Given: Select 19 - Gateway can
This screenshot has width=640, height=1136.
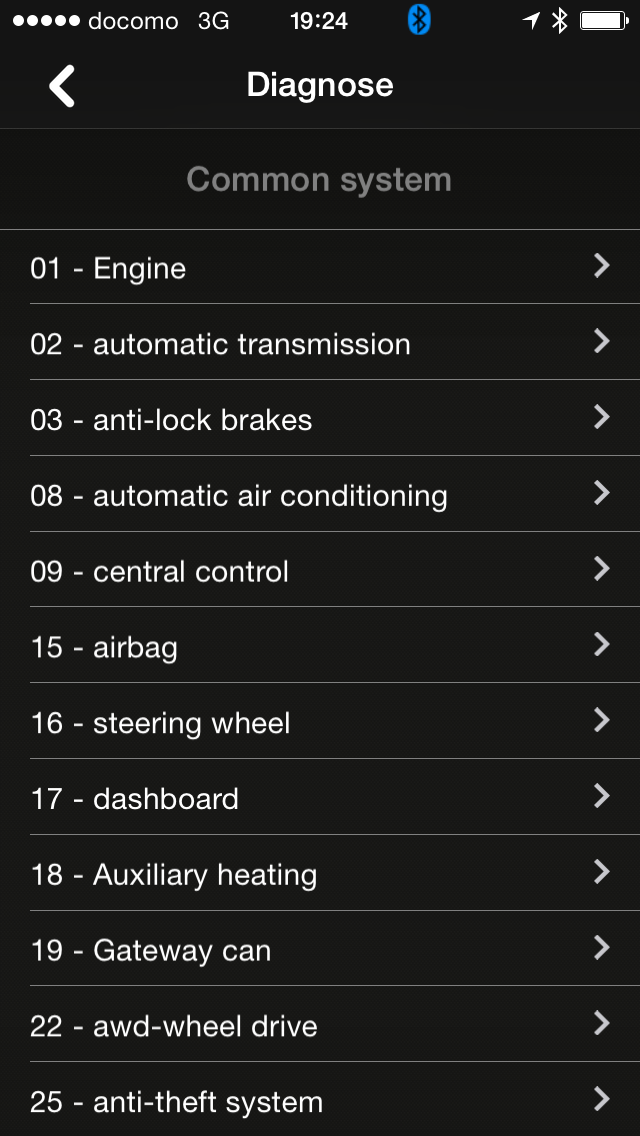Looking at the screenshot, I should [320, 950].
